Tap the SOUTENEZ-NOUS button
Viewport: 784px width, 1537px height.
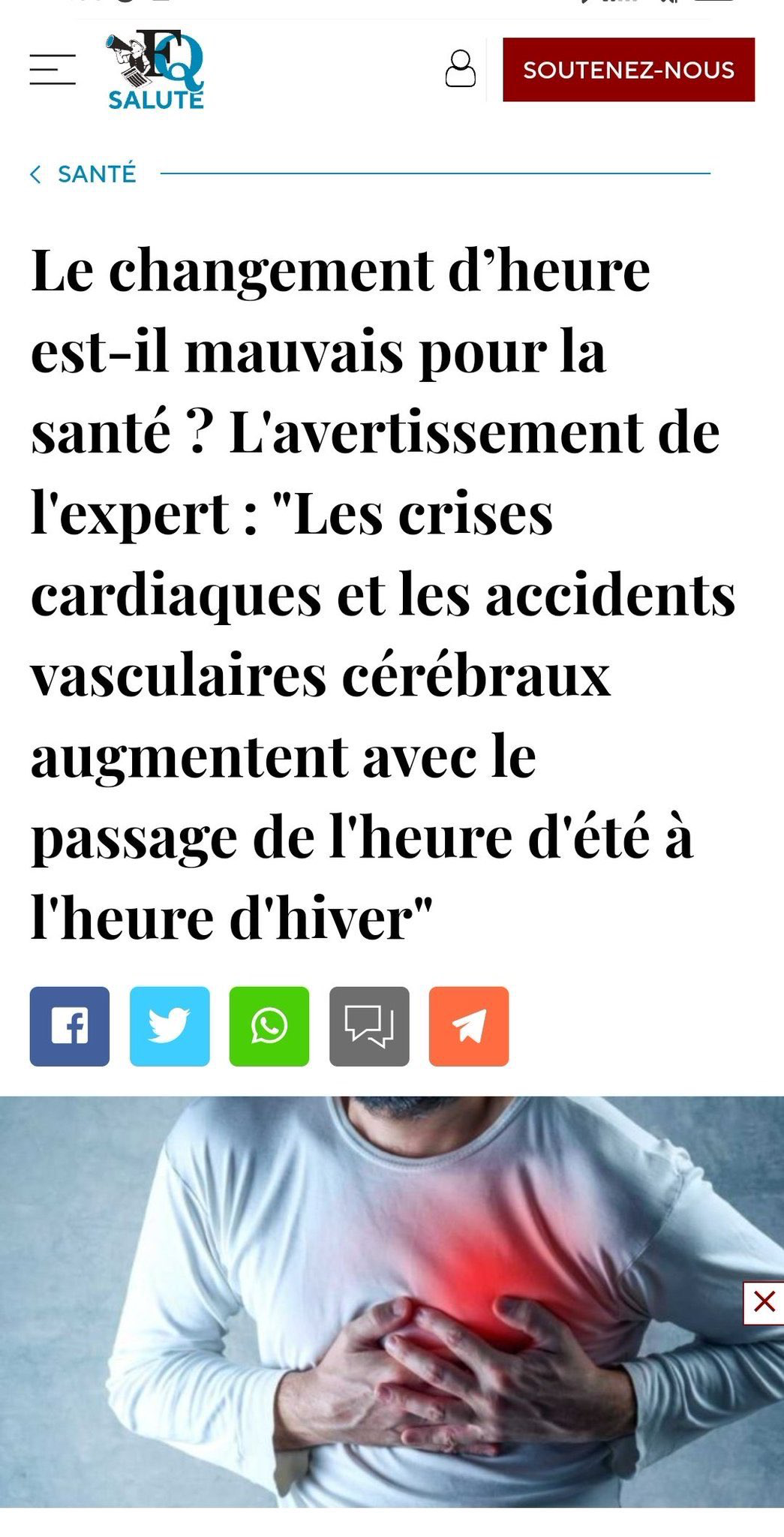[x=628, y=70]
